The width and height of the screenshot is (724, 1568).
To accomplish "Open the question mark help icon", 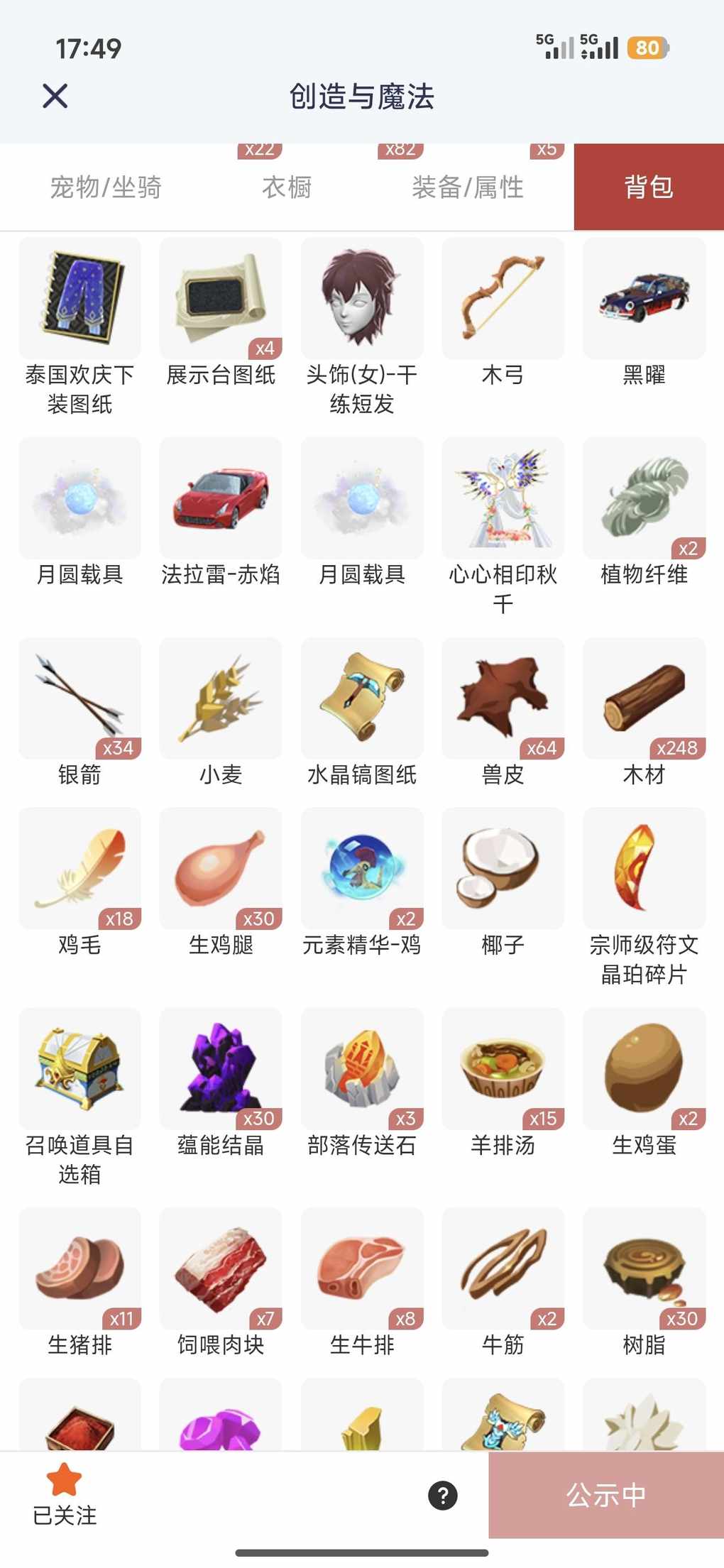I will tap(443, 1496).
